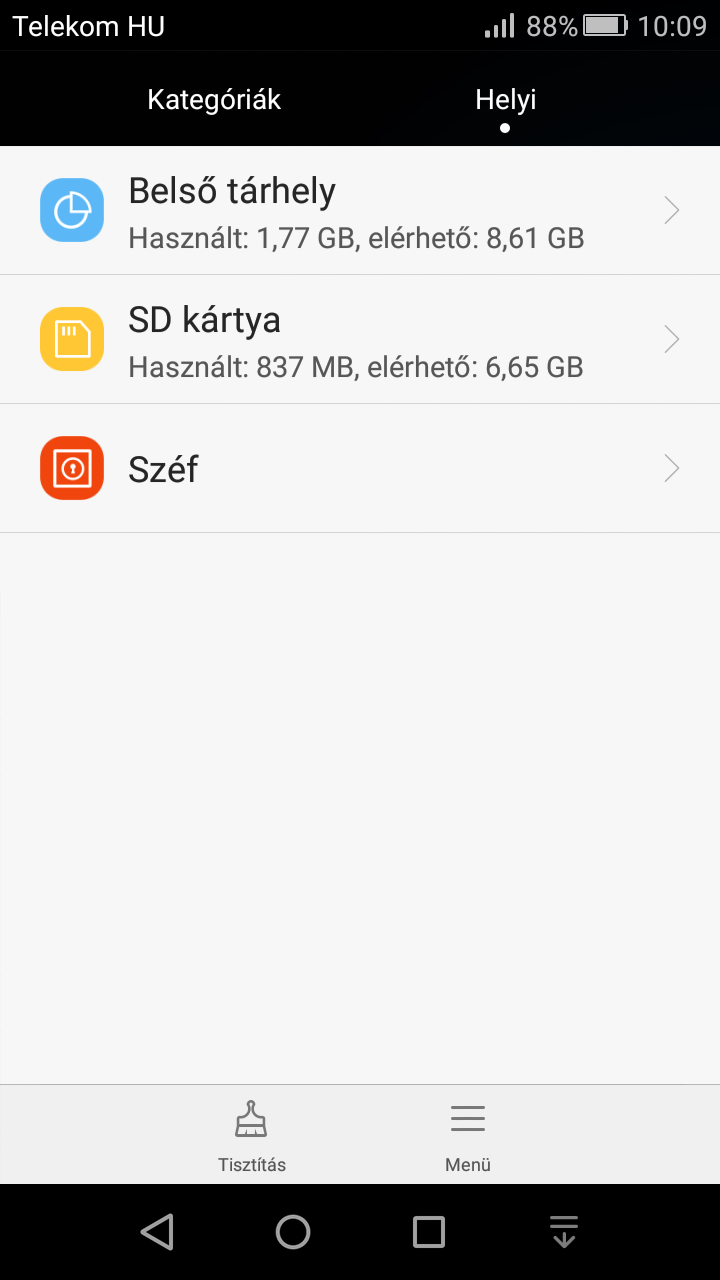Tap the Tisztítás cleanup button
This screenshot has width=720, height=1280.
(x=252, y=1136)
